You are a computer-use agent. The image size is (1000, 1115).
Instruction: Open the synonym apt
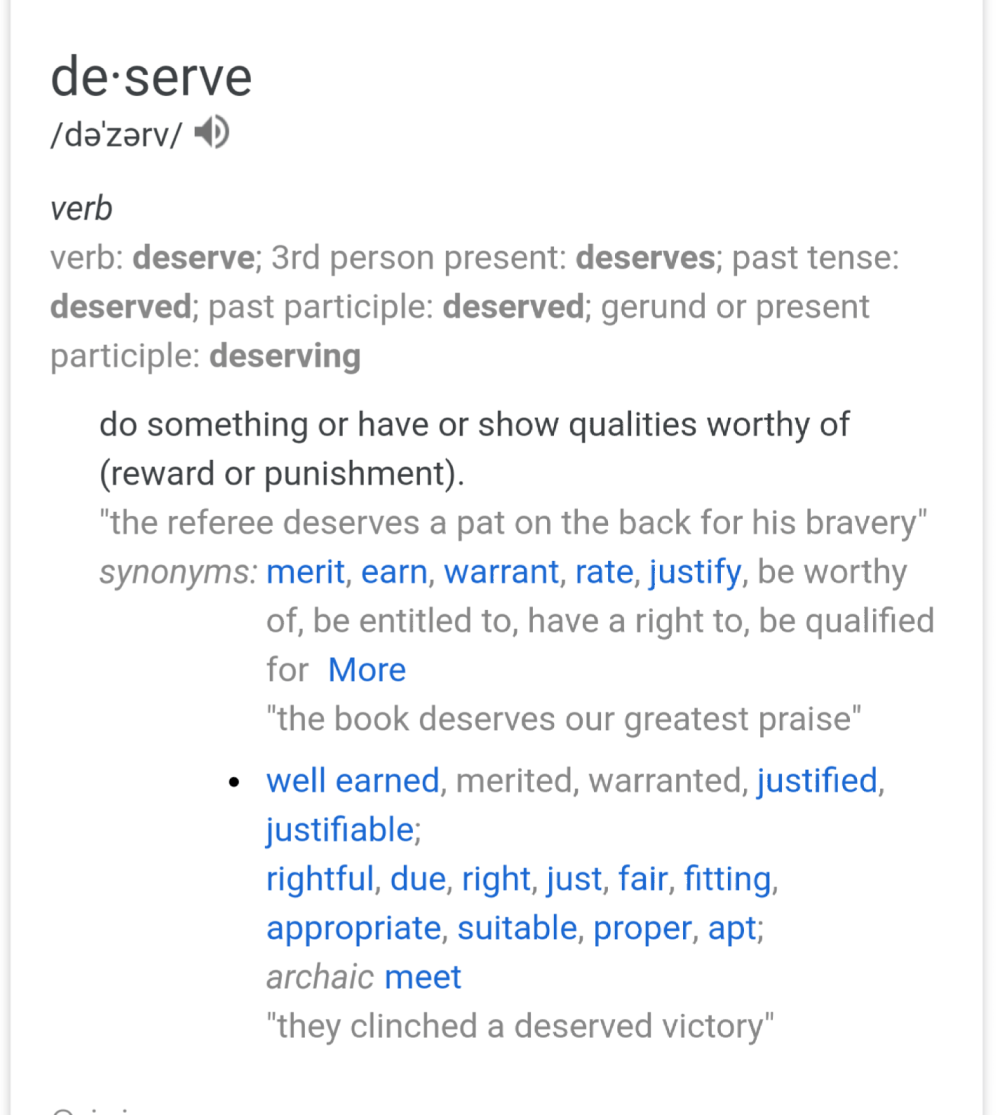click(733, 929)
